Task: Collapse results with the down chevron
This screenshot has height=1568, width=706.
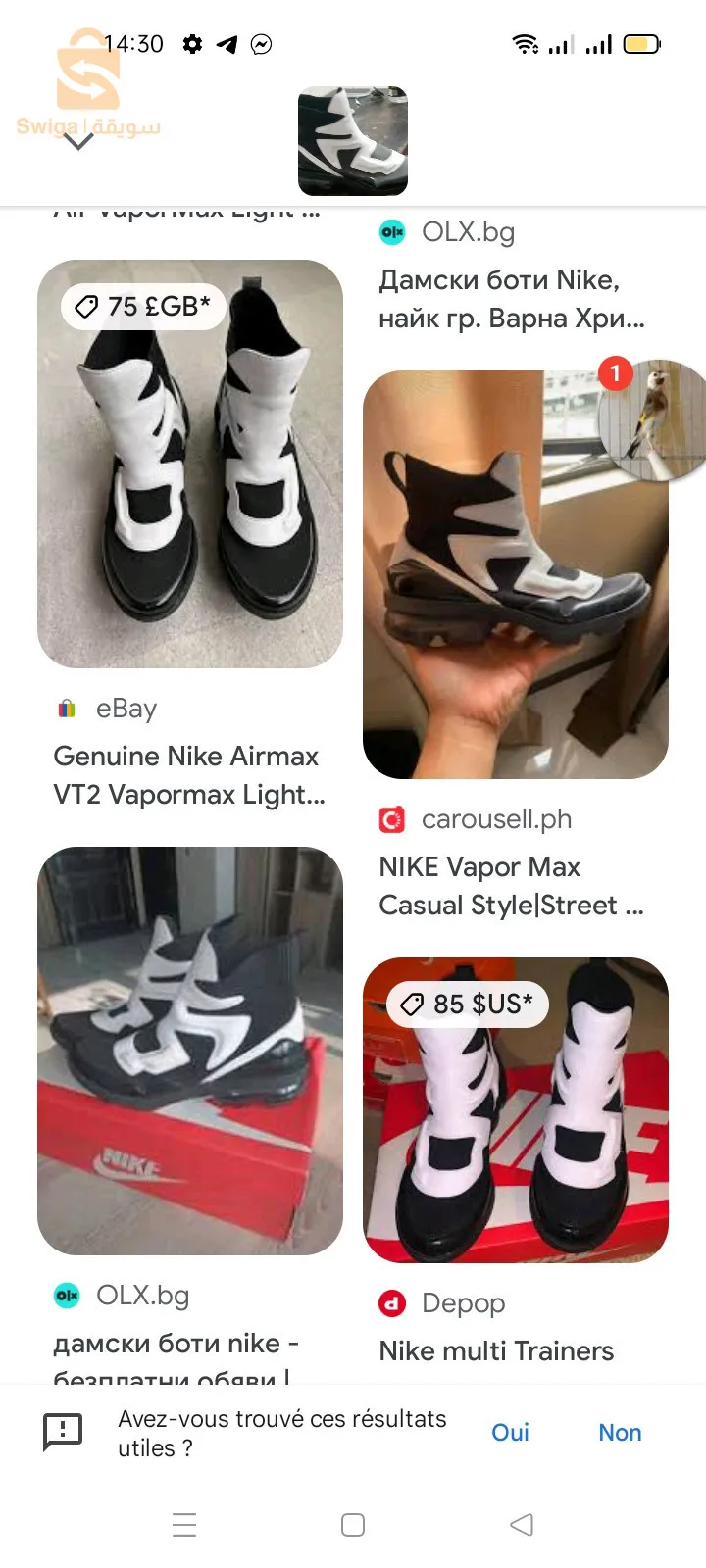Action: [78, 142]
